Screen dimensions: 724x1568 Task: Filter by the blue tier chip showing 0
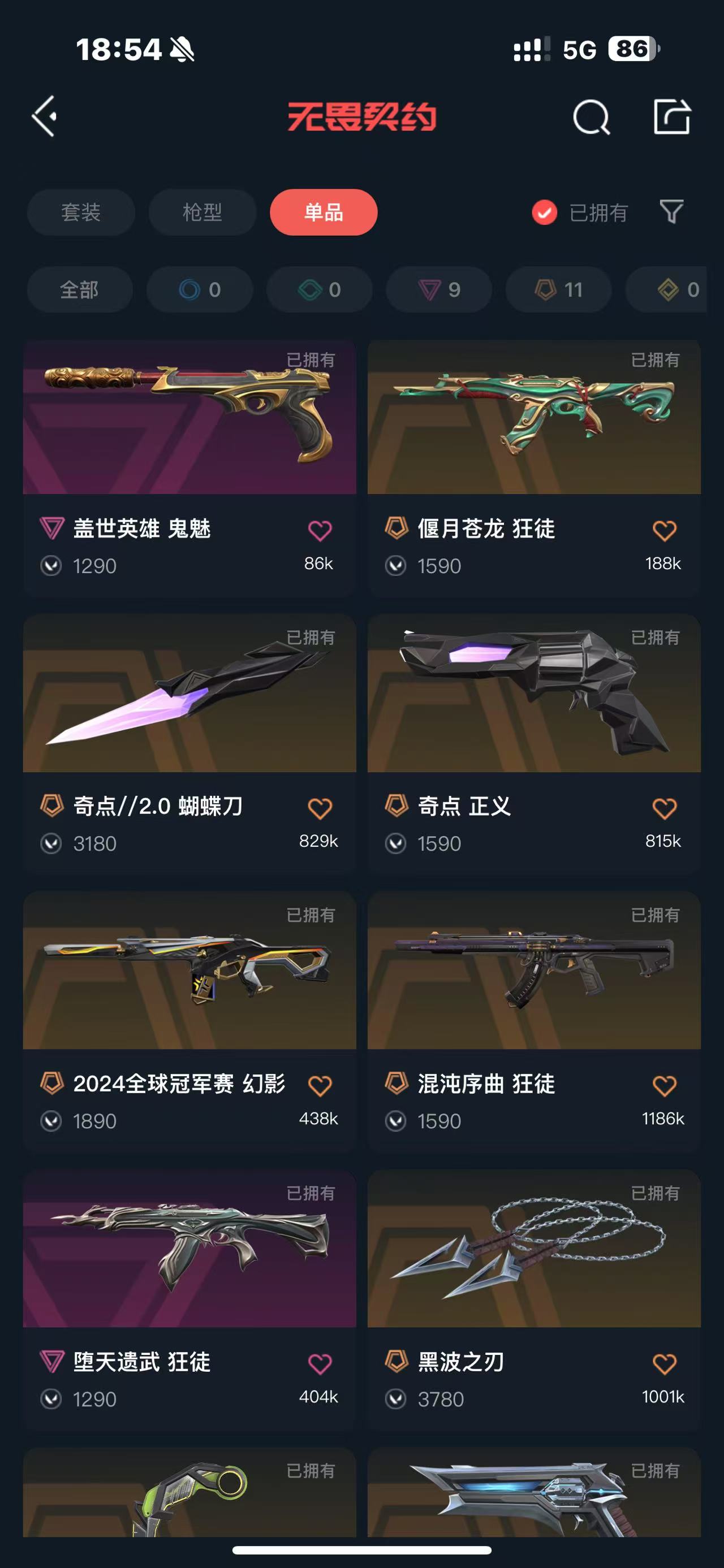pyautogui.click(x=199, y=290)
